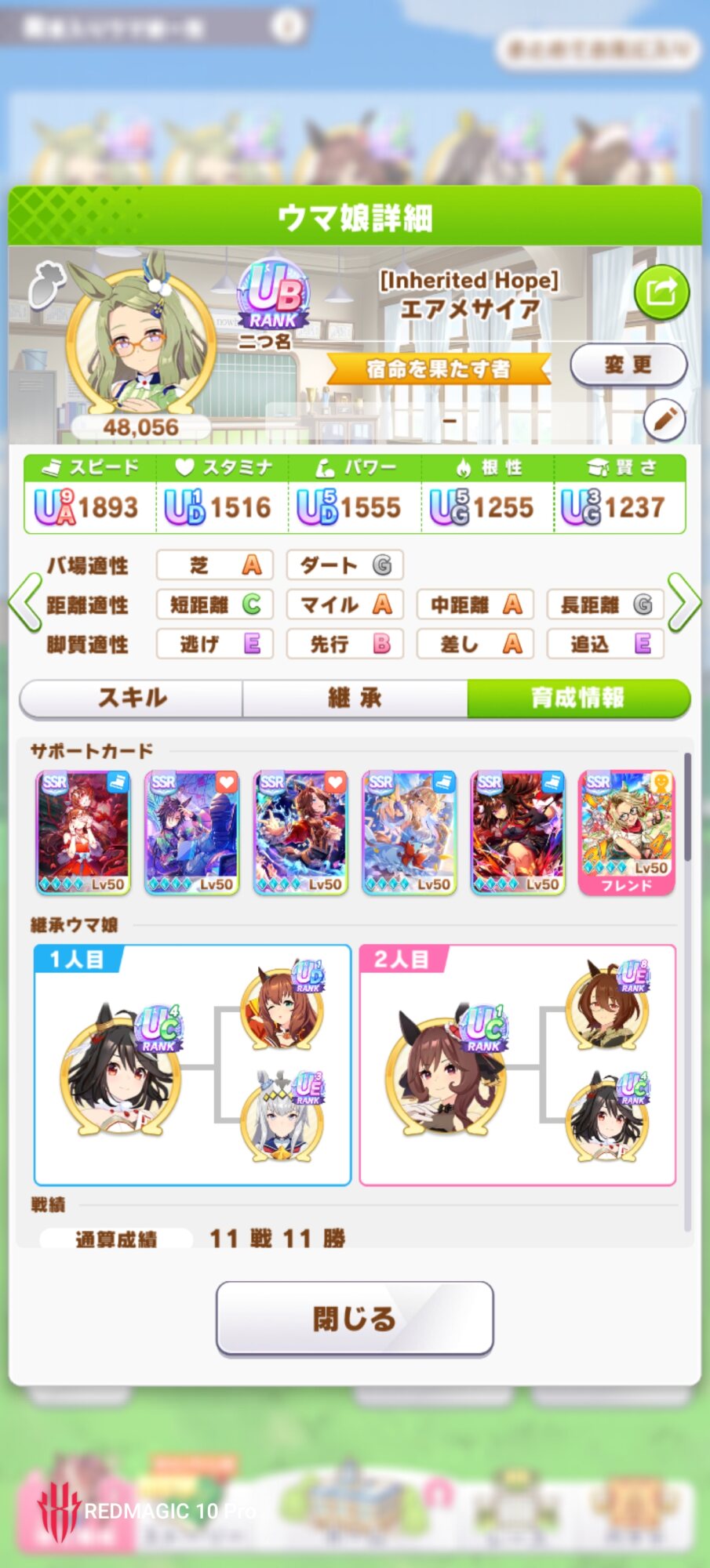The image size is (710, 1568).
Task: Select the 育成情報 tab
Action: [x=578, y=698]
